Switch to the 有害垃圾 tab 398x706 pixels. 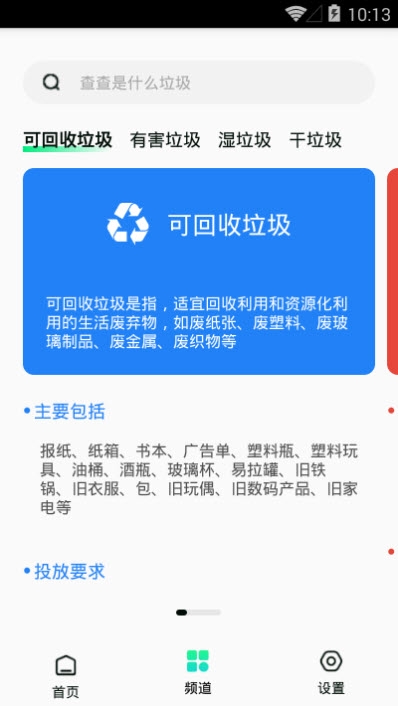[x=165, y=140]
